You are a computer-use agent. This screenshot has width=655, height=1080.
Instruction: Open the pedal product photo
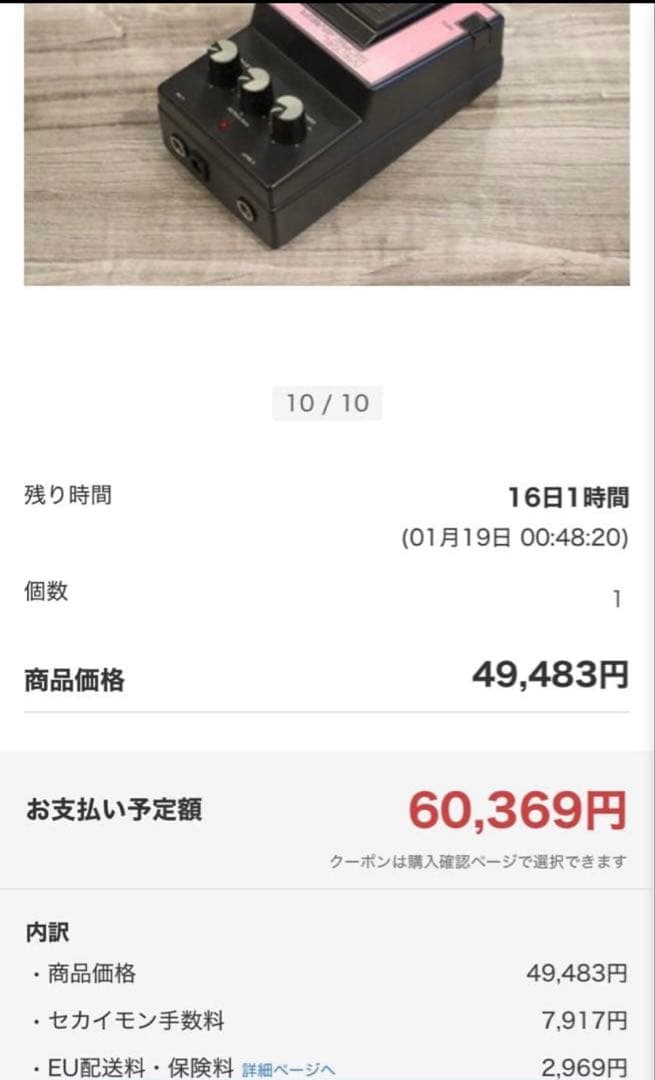327,143
